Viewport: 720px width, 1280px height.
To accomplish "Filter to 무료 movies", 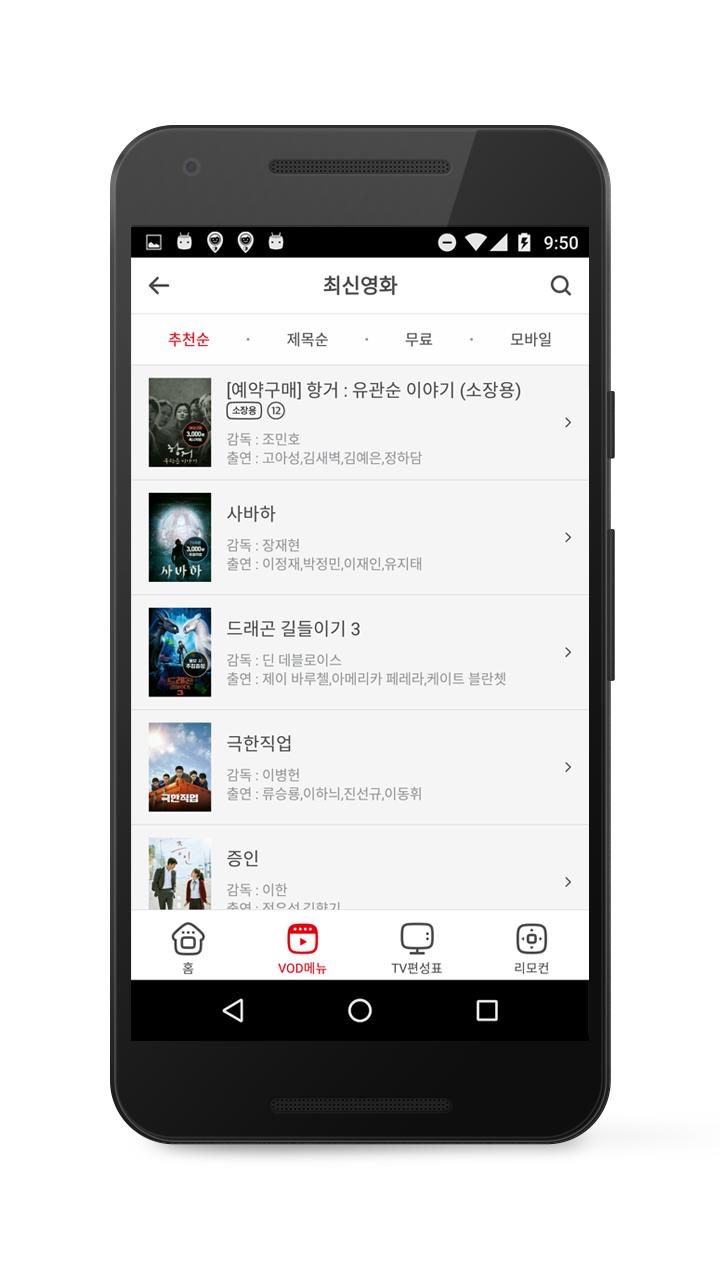I will [x=418, y=339].
